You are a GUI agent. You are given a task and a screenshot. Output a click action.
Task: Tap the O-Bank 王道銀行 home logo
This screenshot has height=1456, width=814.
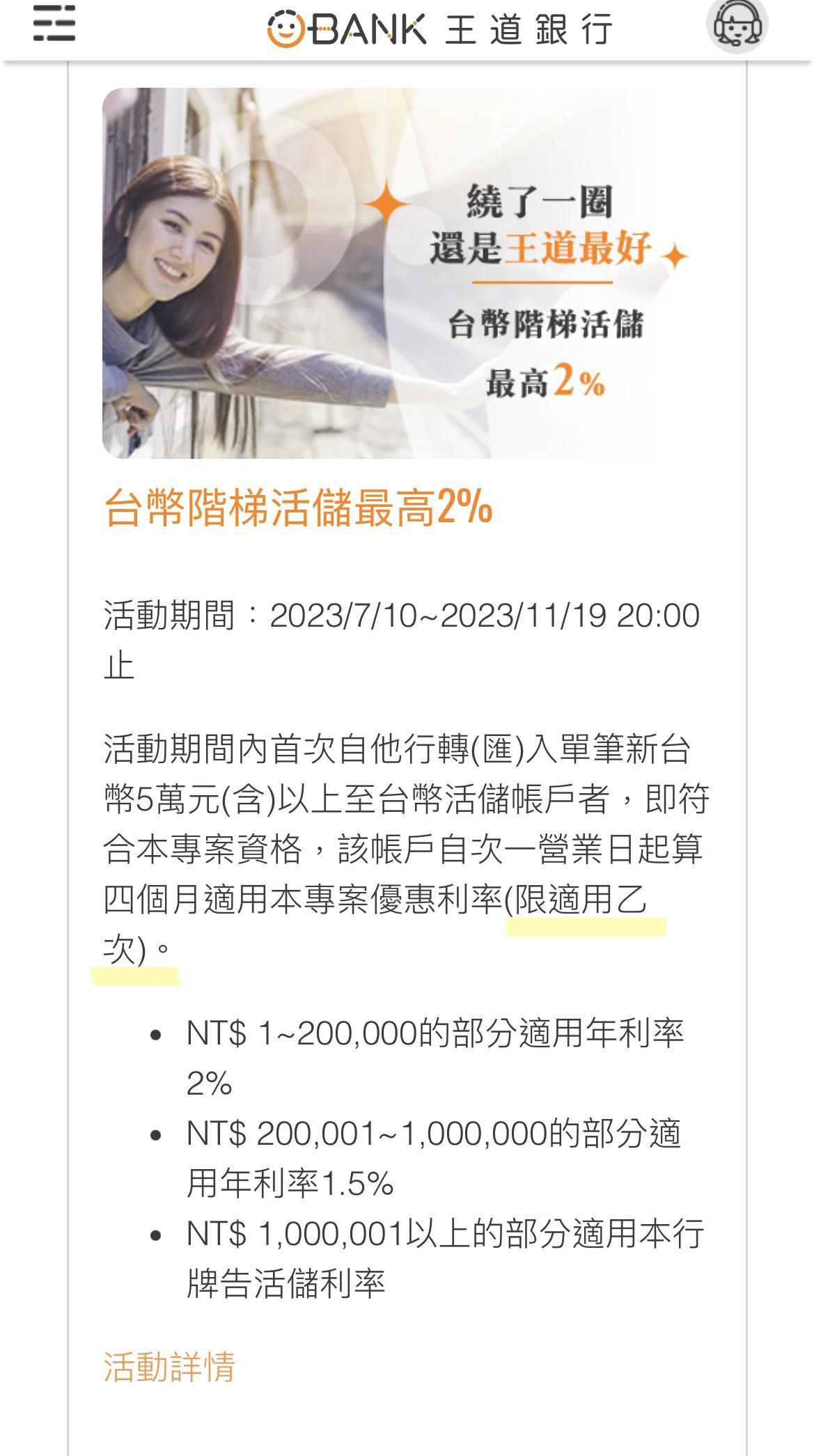(440, 29)
